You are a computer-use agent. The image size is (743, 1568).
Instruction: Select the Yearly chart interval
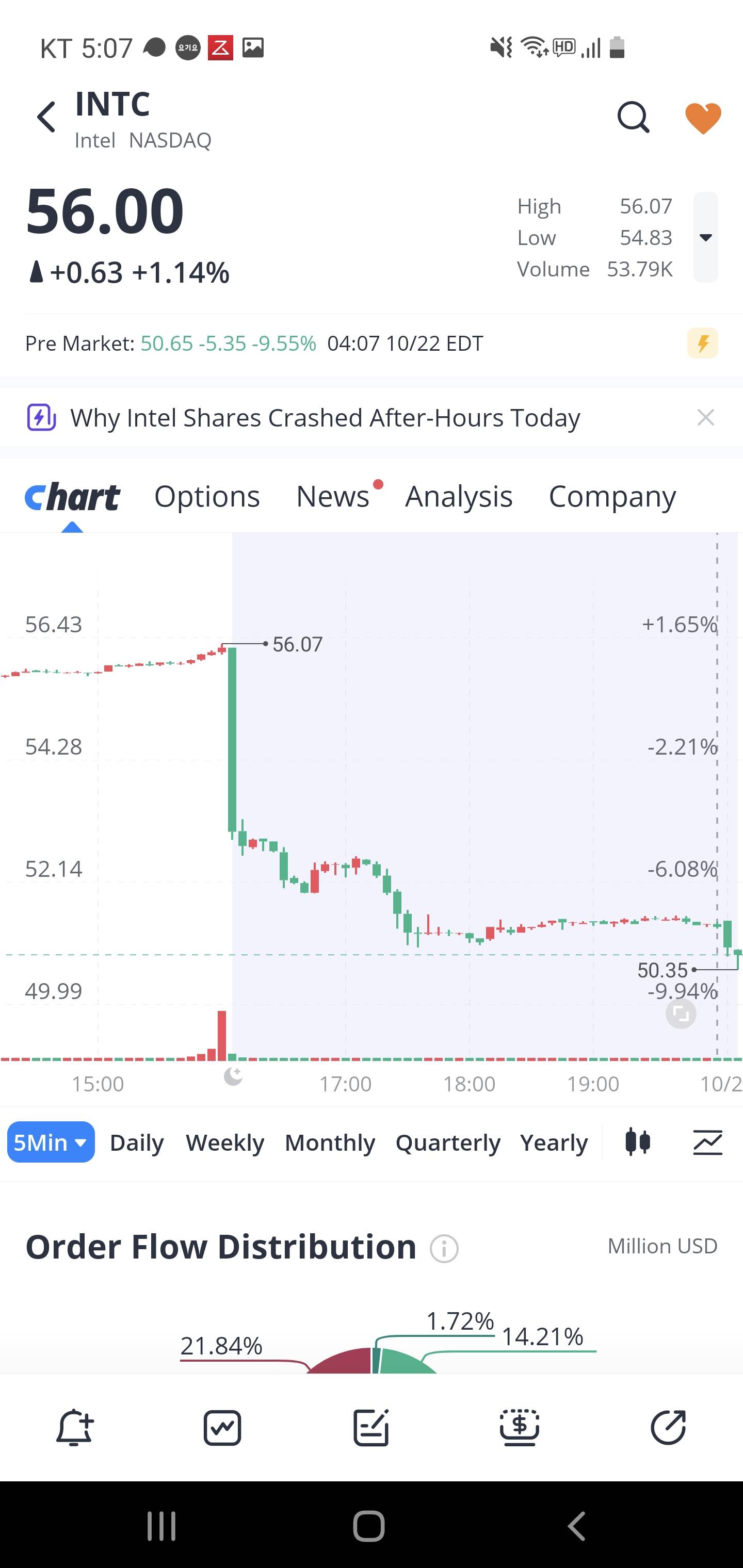point(553,1142)
